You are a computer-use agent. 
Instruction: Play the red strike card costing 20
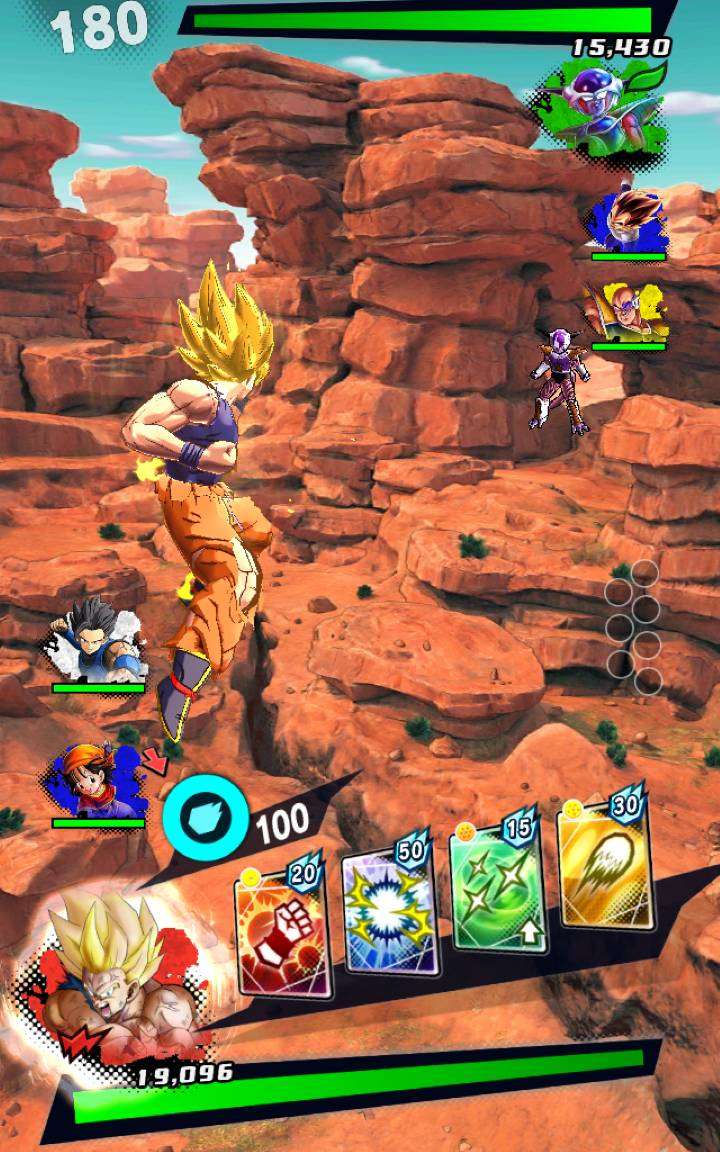[x=282, y=931]
